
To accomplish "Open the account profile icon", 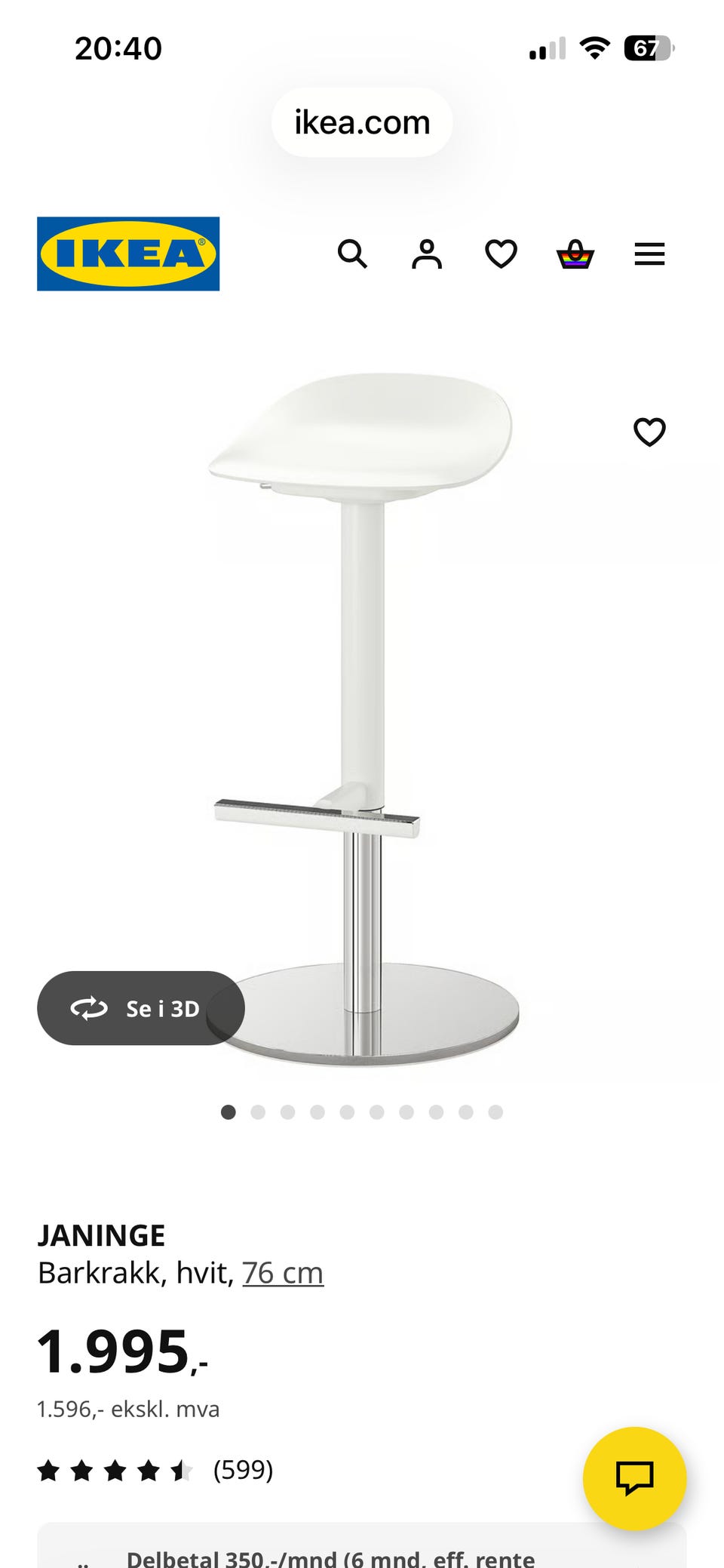I will point(426,254).
